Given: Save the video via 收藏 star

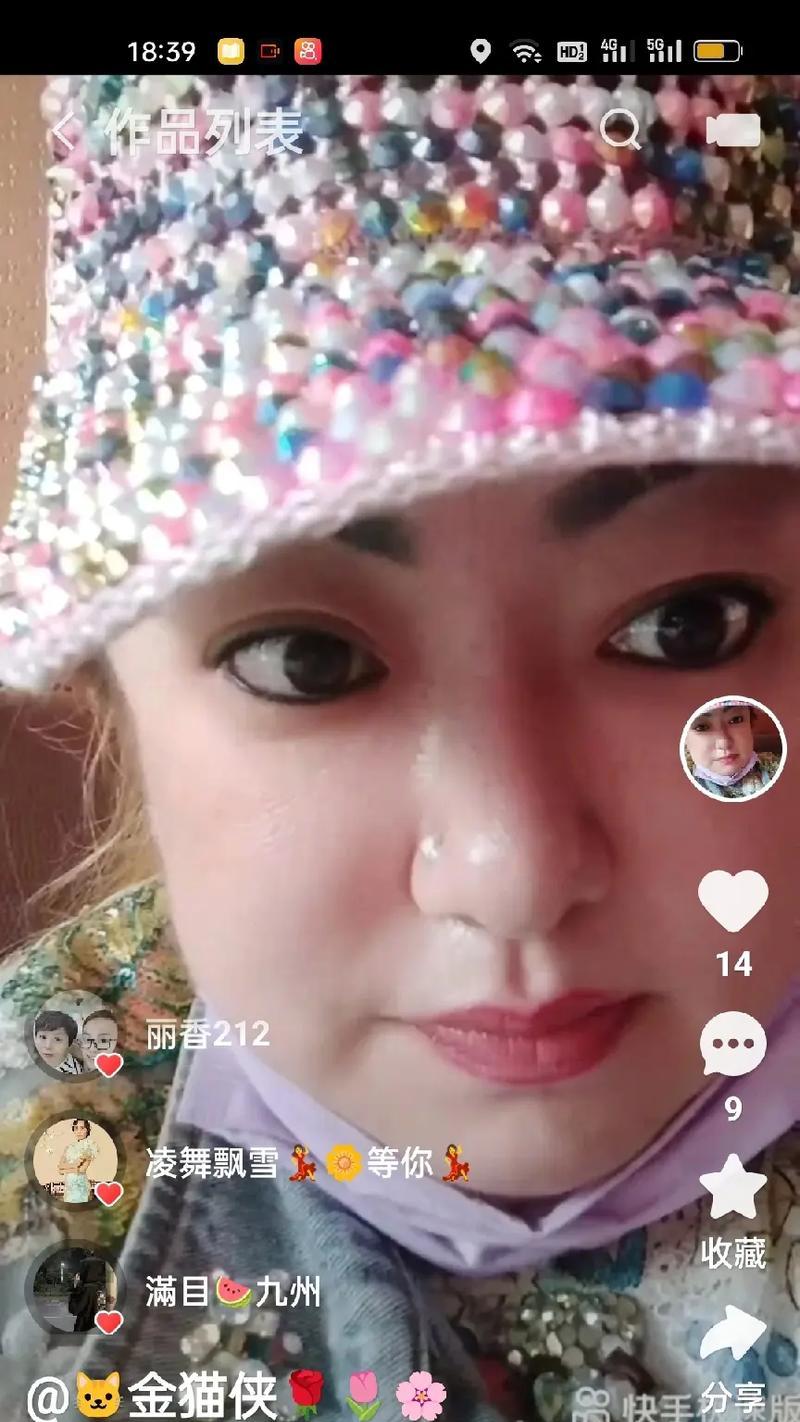Looking at the screenshot, I should [733, 1187].
